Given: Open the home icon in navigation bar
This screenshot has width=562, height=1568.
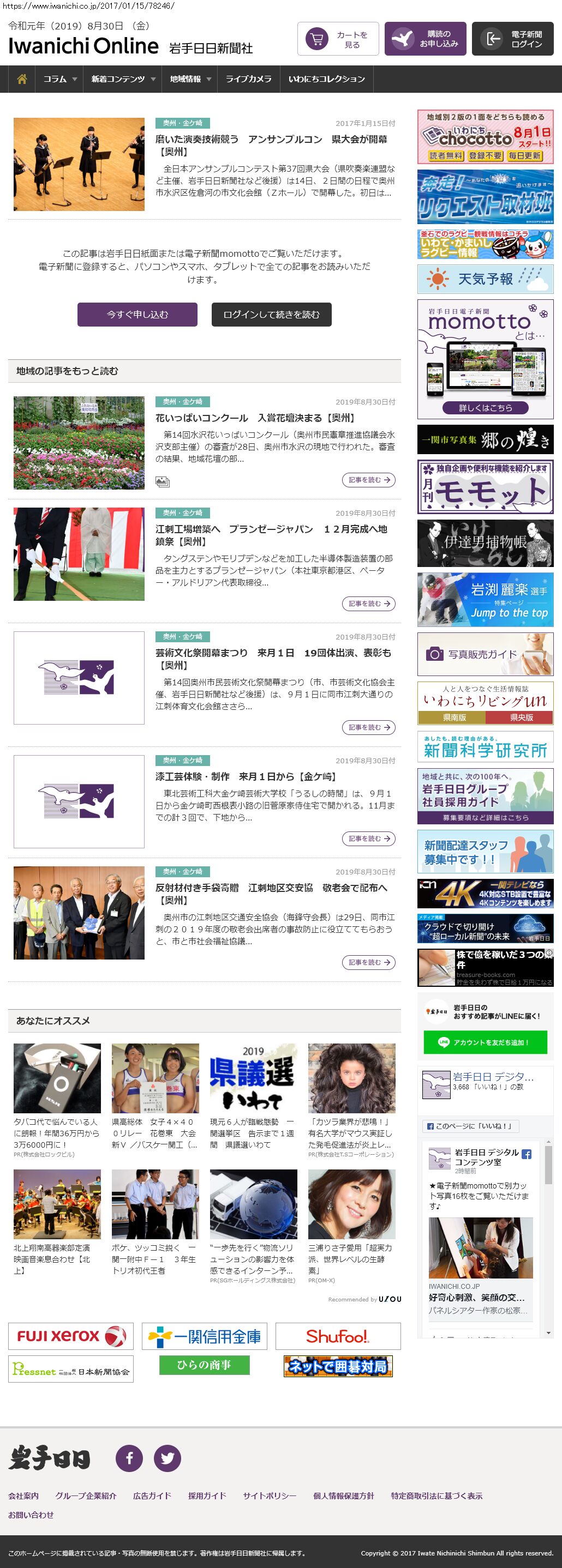Looking at the screenshot, I should coord(22,79).
